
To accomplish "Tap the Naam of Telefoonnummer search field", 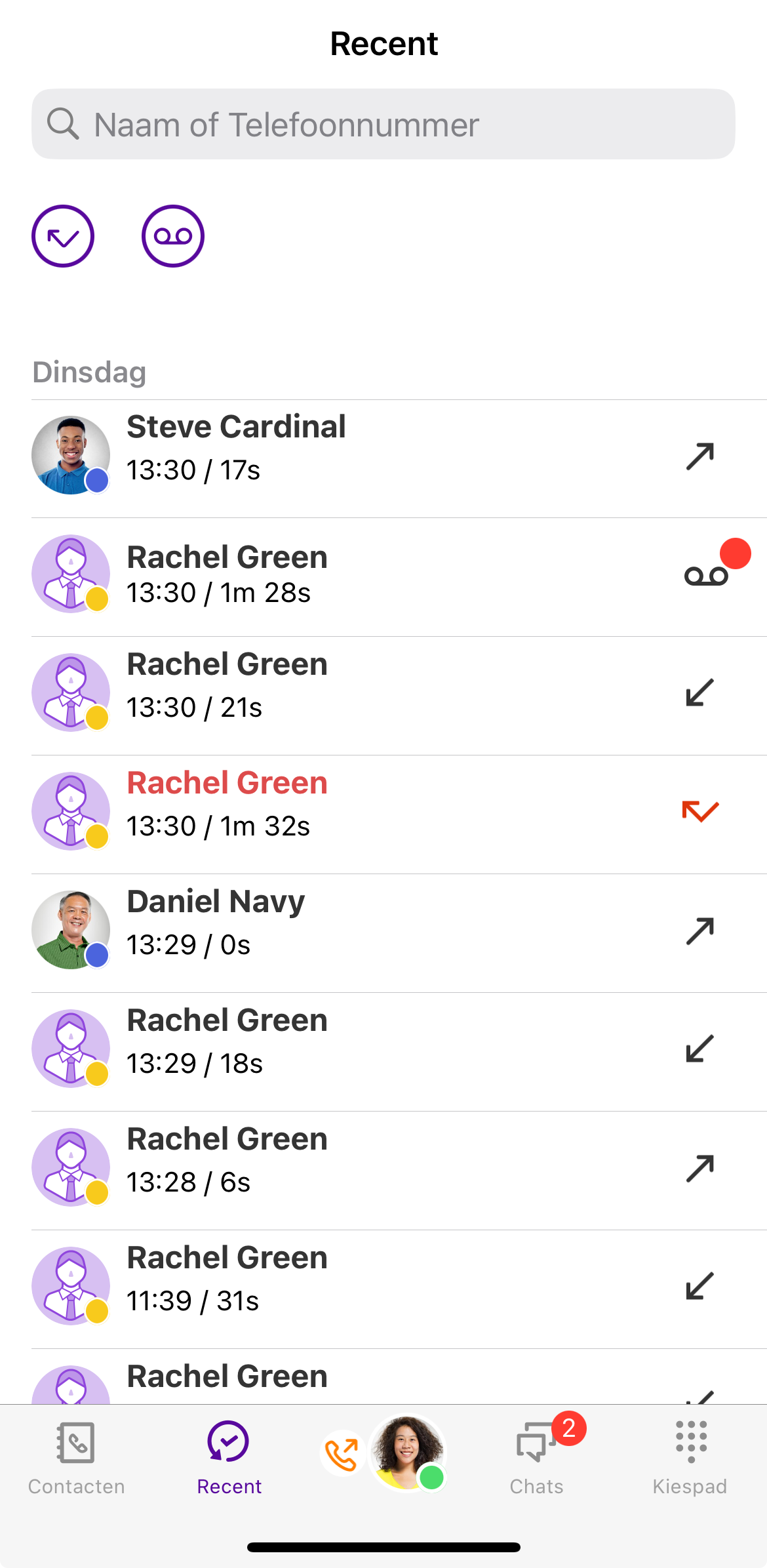I will tap(383, 124).
